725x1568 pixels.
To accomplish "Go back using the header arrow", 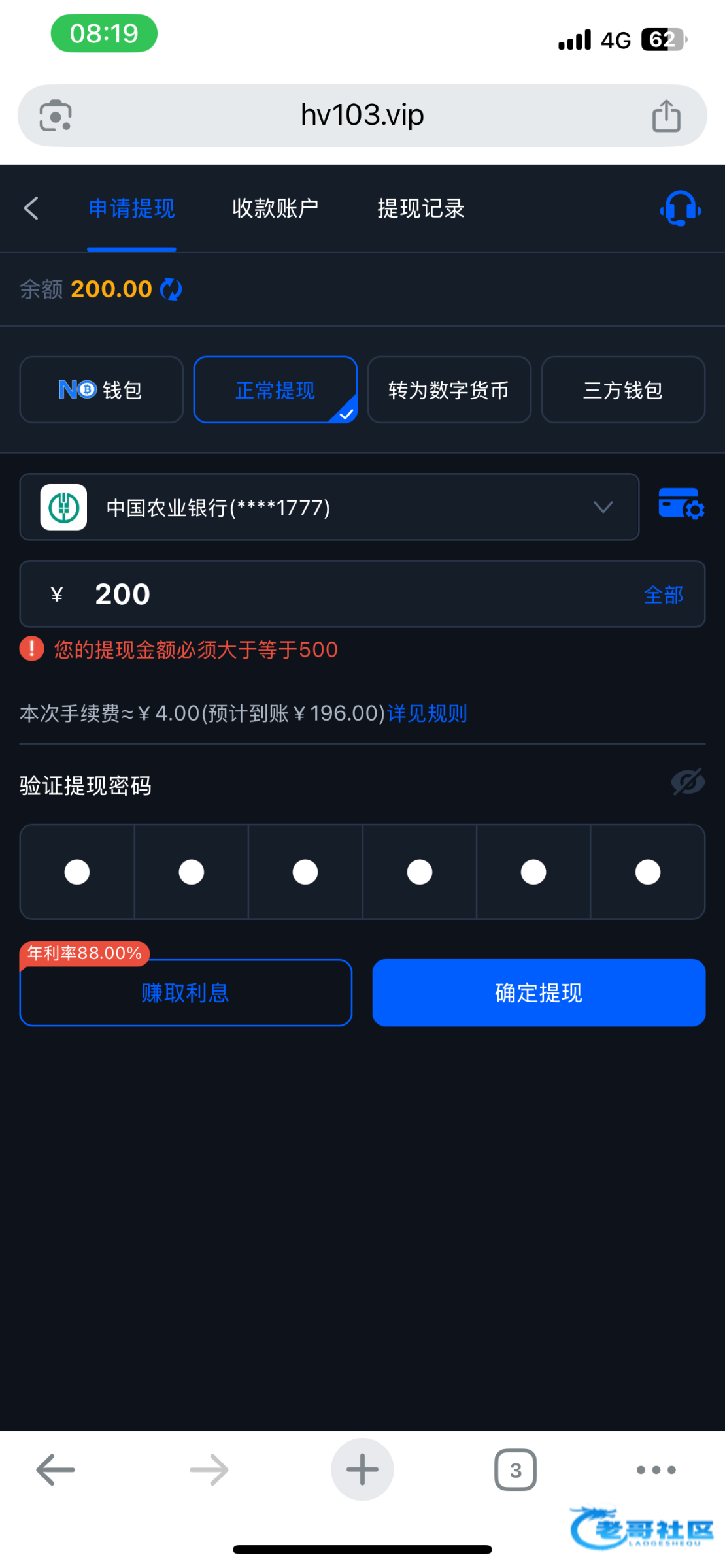I will pyautogui.click(x=31, y=208).
